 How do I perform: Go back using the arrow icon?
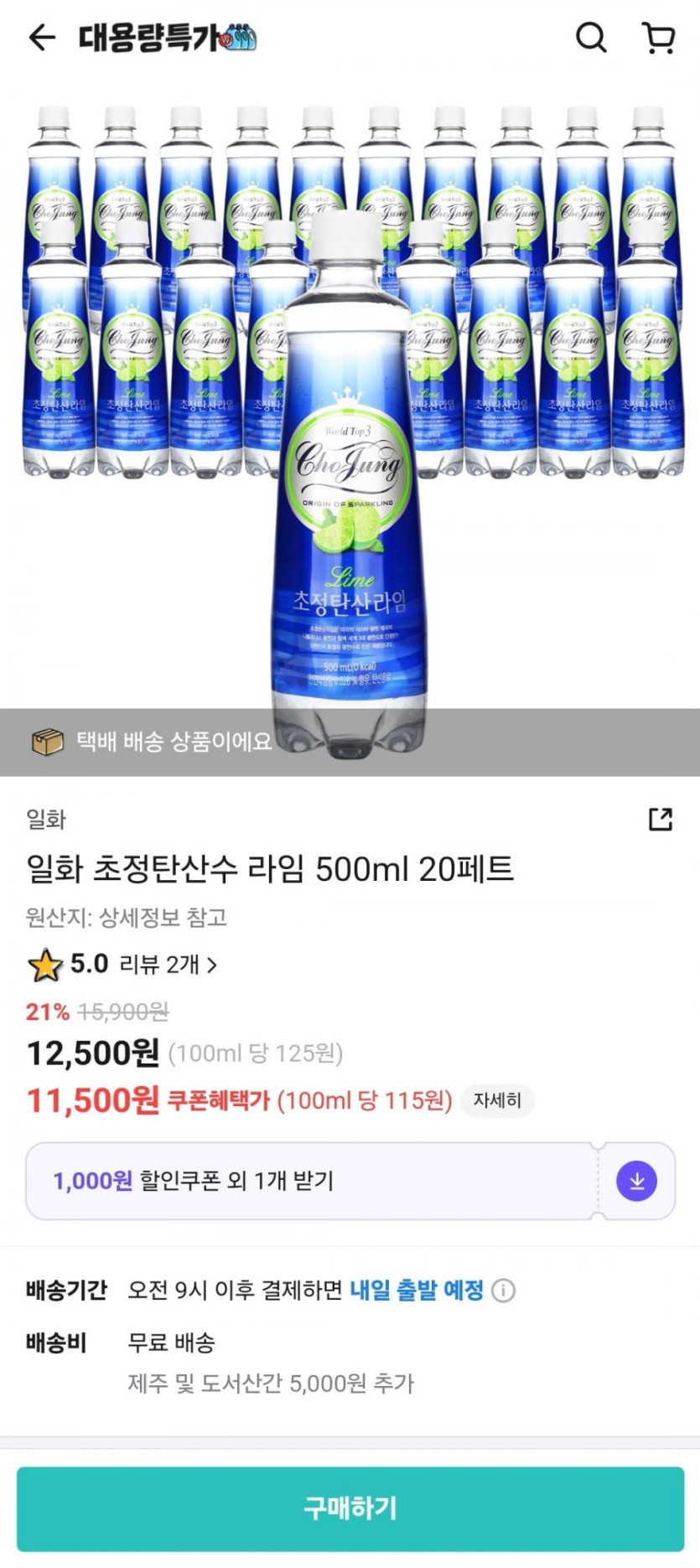point(42,38)
